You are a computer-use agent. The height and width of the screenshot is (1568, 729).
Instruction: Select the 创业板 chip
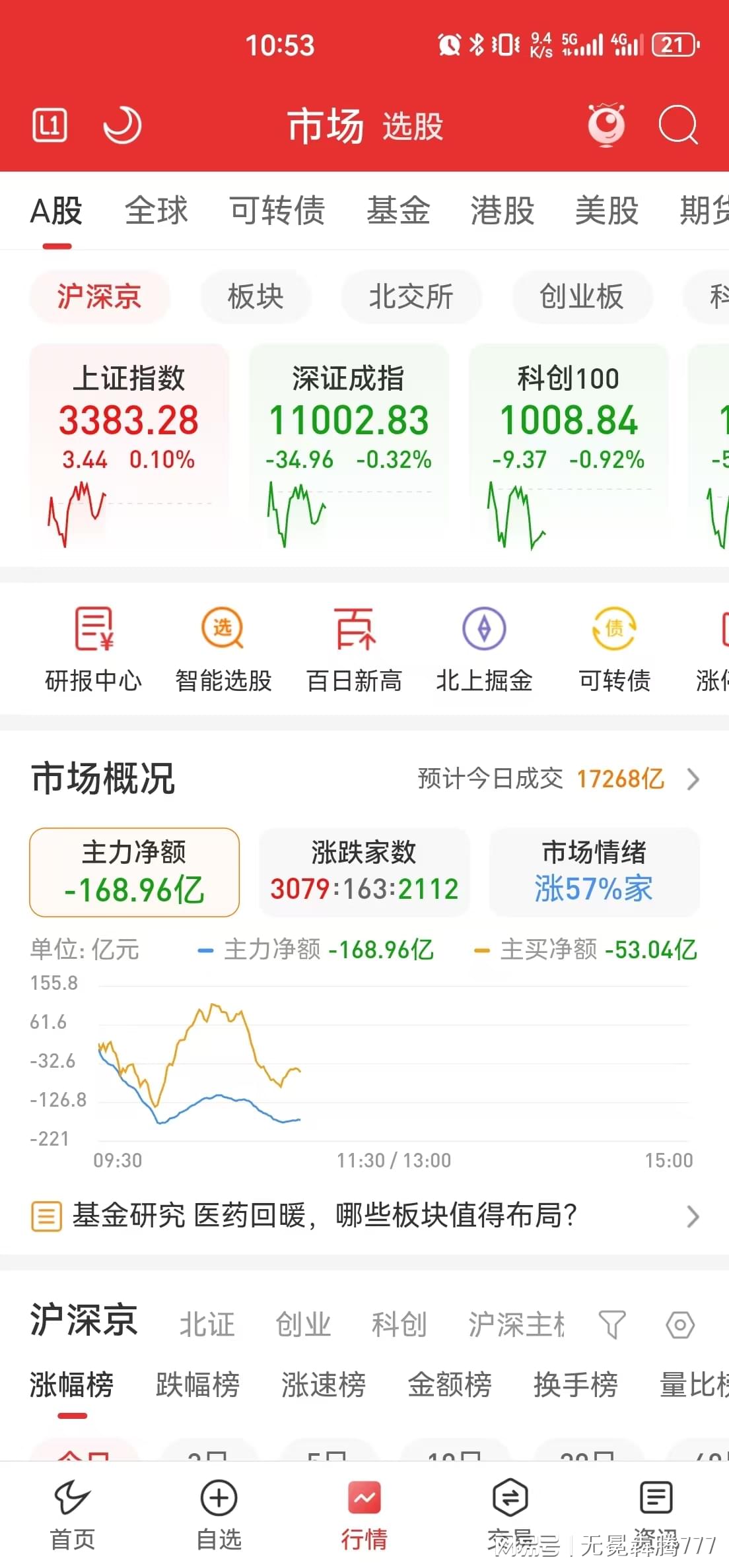coord(582,296)
